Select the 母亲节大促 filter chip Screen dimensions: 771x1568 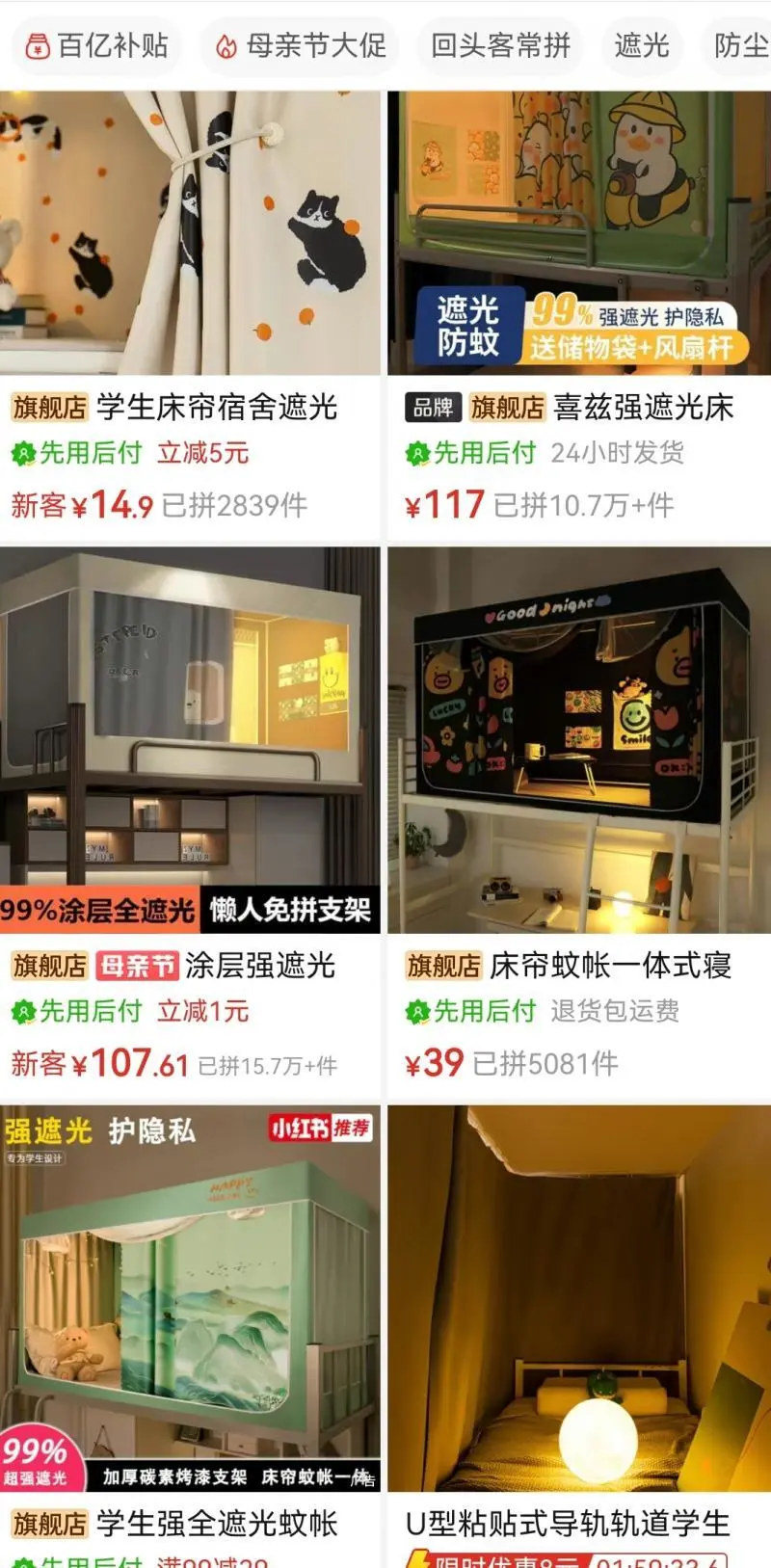[x=302, y=45]
